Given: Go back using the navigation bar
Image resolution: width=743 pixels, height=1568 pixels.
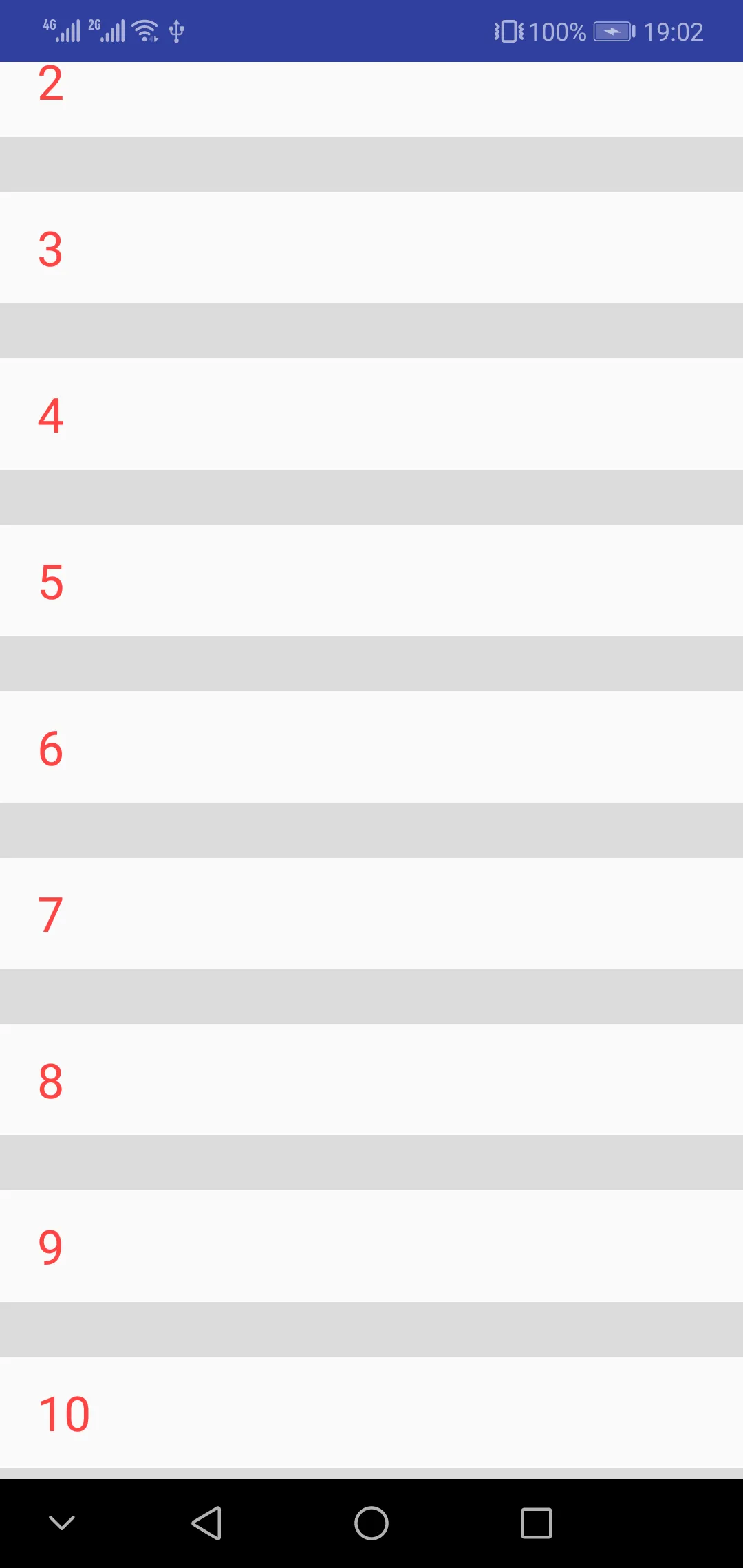Looking at the screenshot, I should click(206, 1523).
